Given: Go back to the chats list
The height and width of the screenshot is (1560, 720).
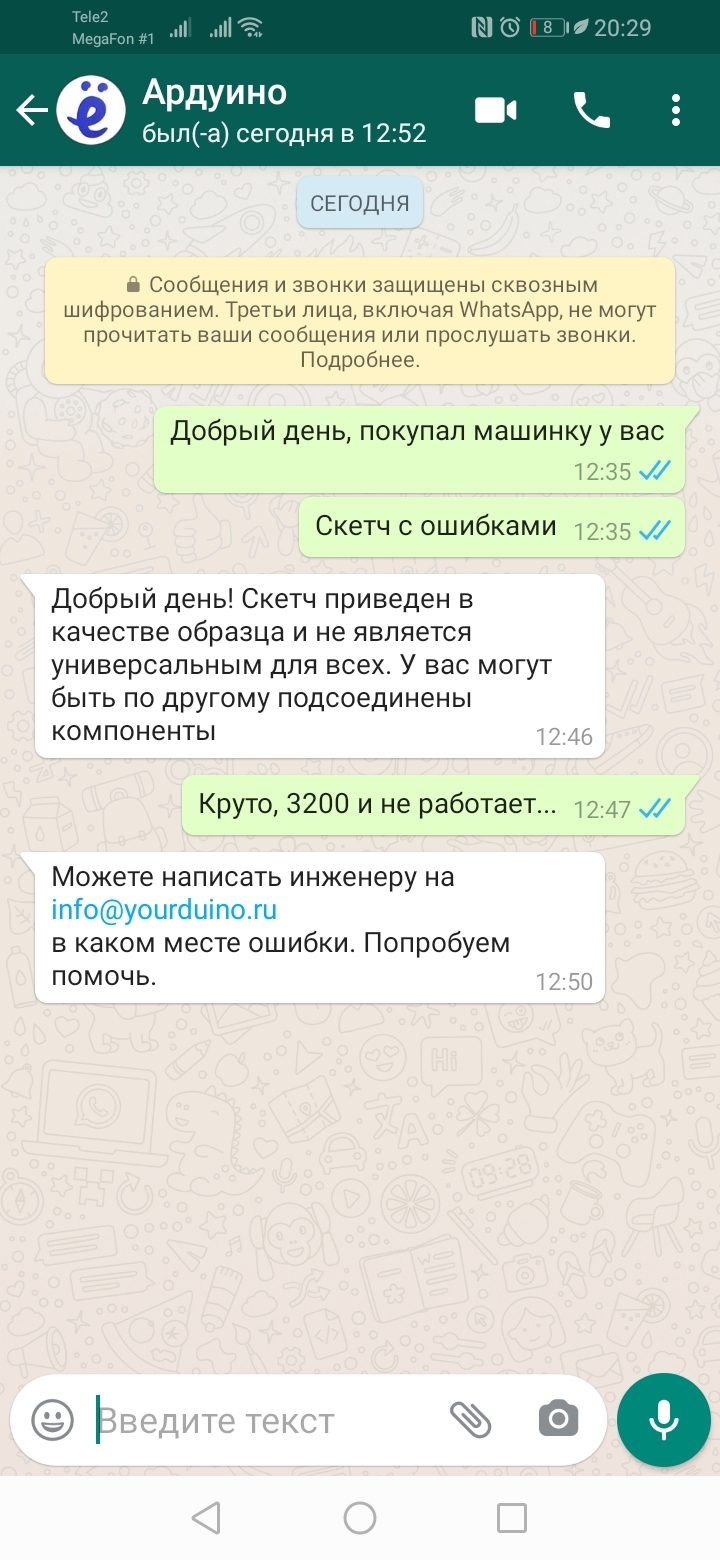Looking at the screenshot, I should pyautogui.click(x=32, y=111).
